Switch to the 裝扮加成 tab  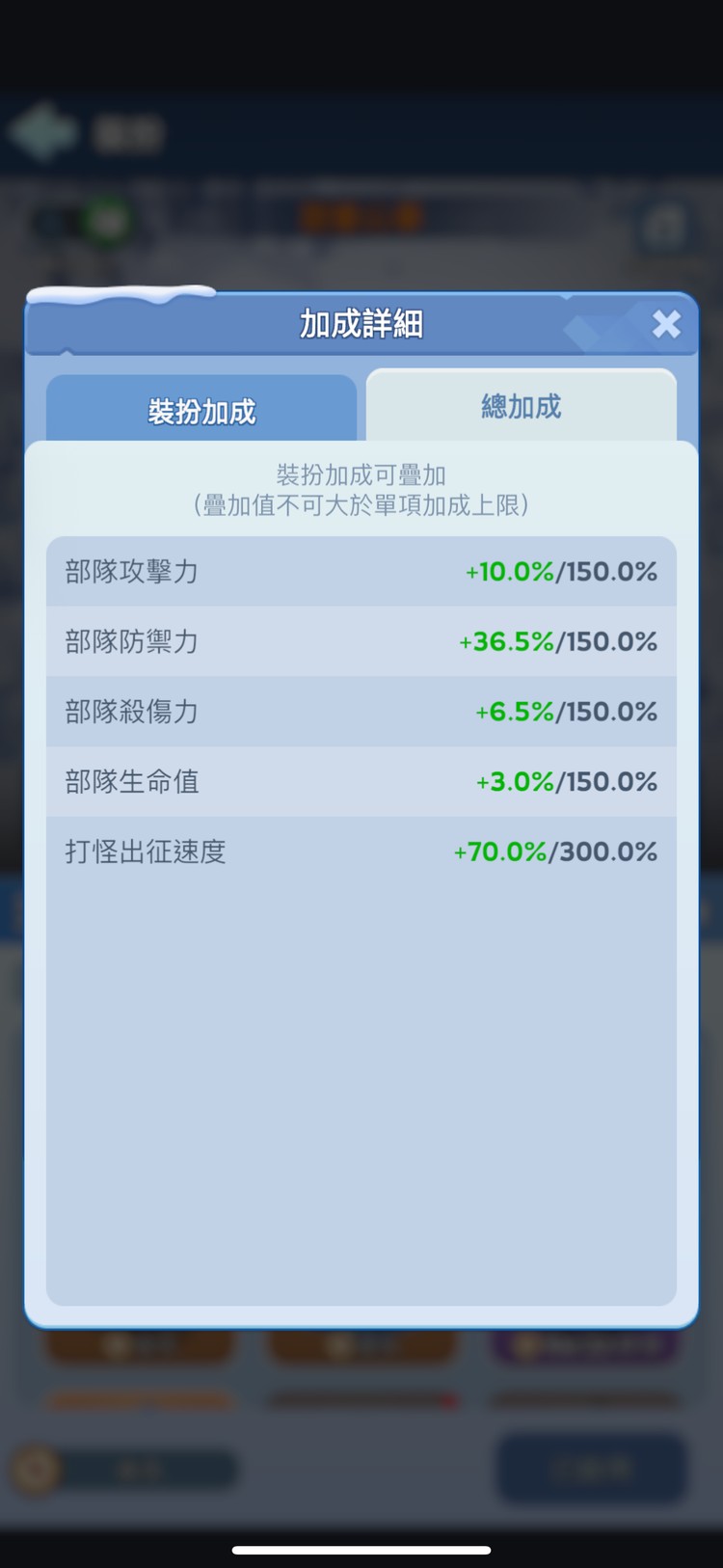pyautogui.click(x=201, y=411)
